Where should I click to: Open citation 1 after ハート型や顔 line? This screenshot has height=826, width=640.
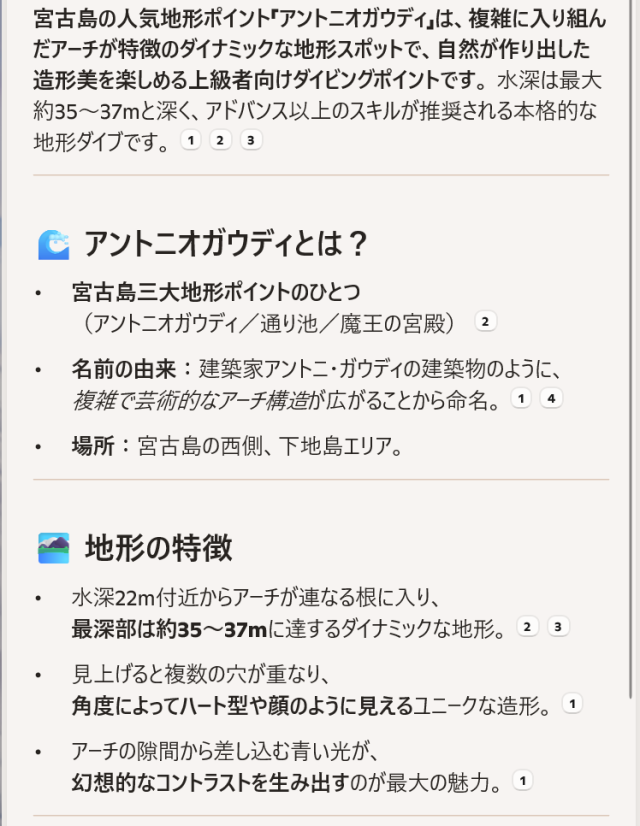[x=572, y=704]
